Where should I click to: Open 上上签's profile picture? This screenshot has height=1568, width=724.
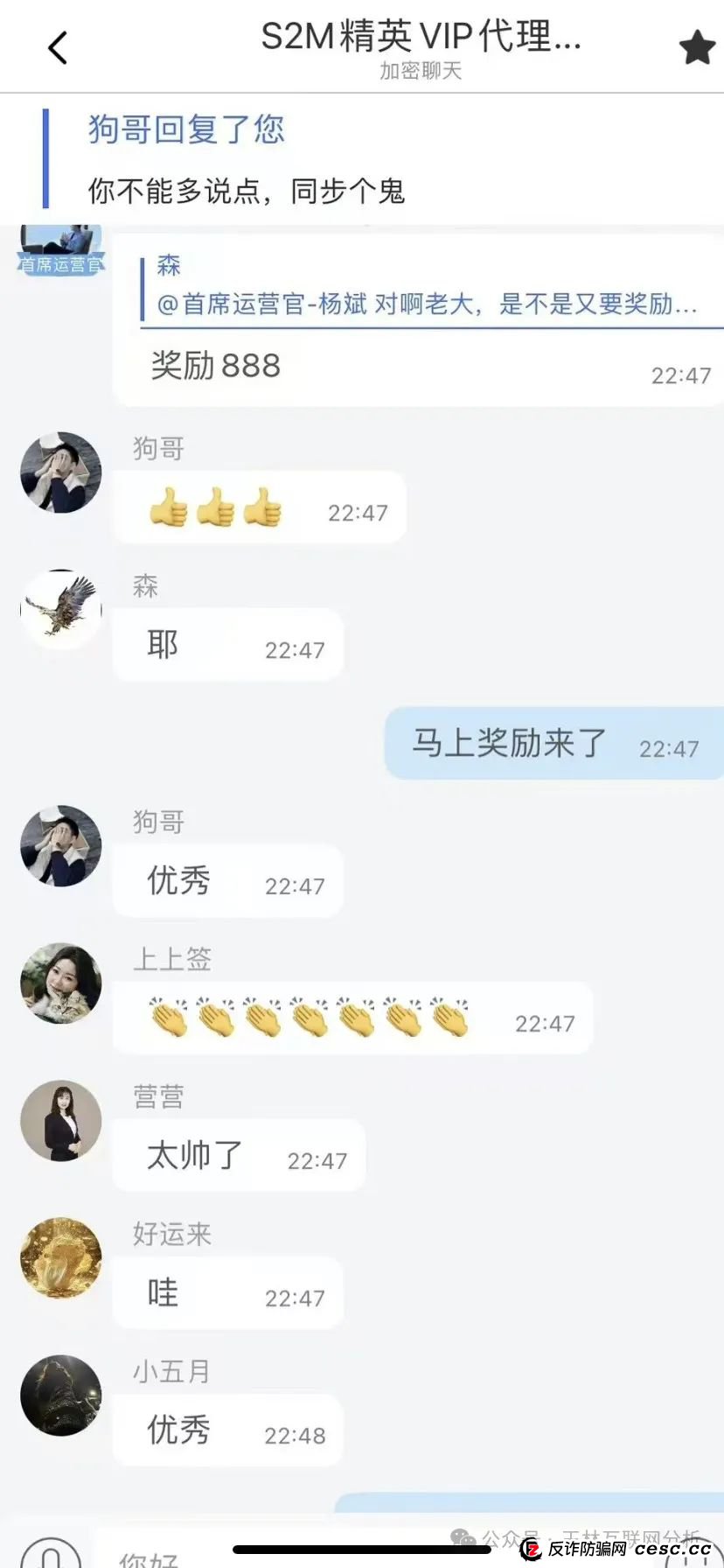pos(60,983)
